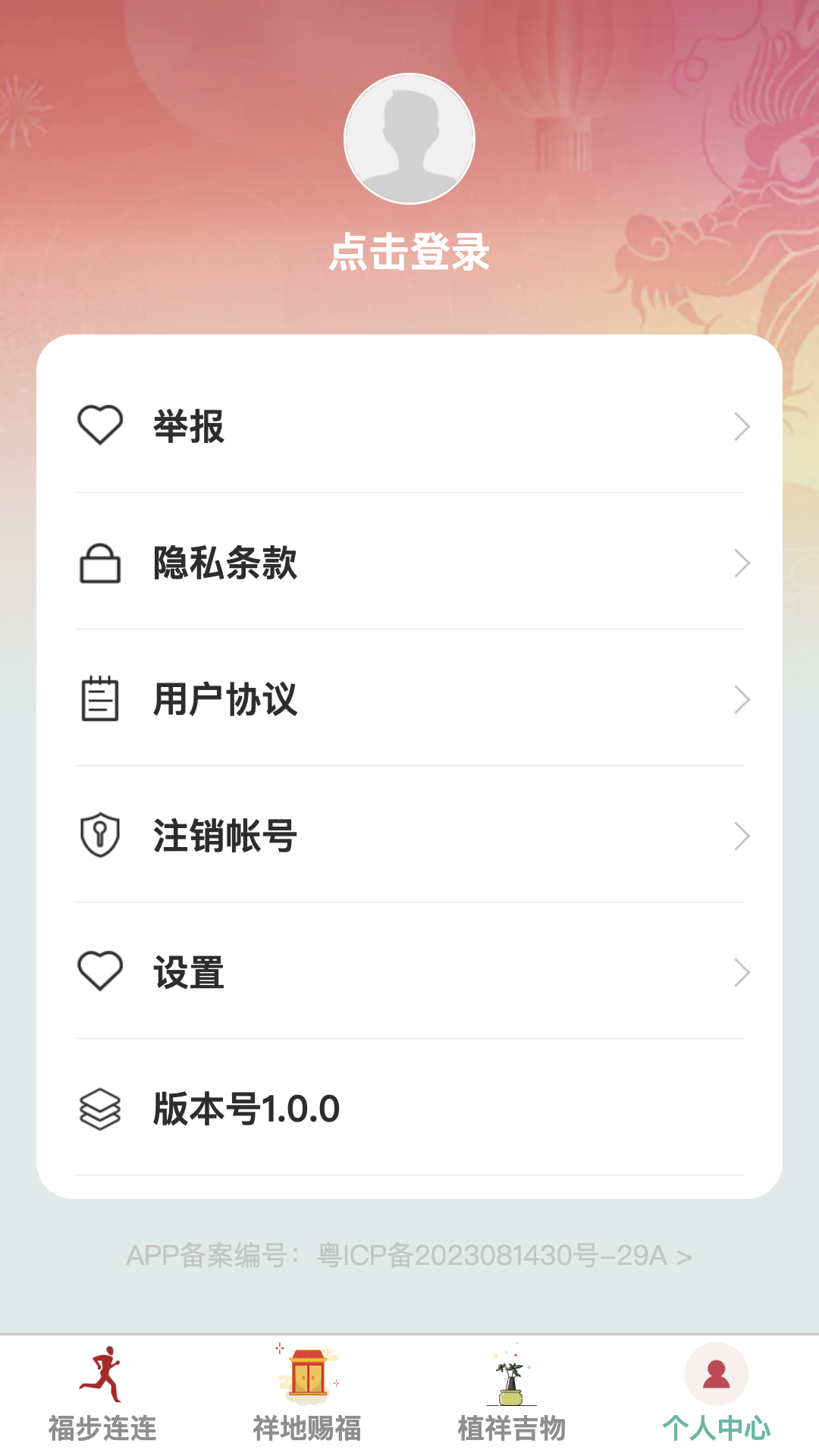Open the 设置 settings row
Image resolution: width=819 pixels, height=1456 pixels.
(x=409, y=971)
